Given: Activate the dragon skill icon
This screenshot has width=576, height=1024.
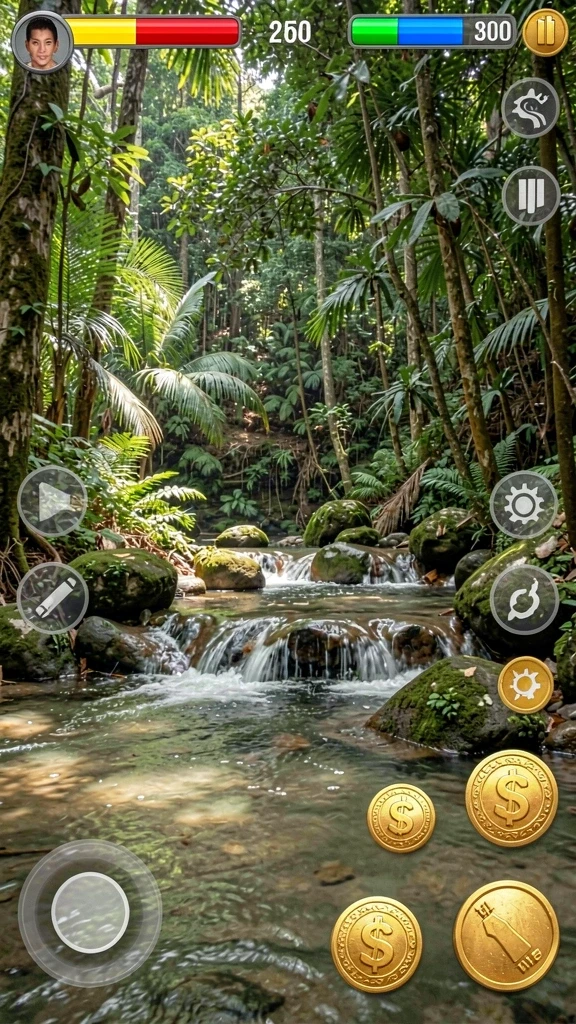Looking at the screenshot, I should point(530,108).
